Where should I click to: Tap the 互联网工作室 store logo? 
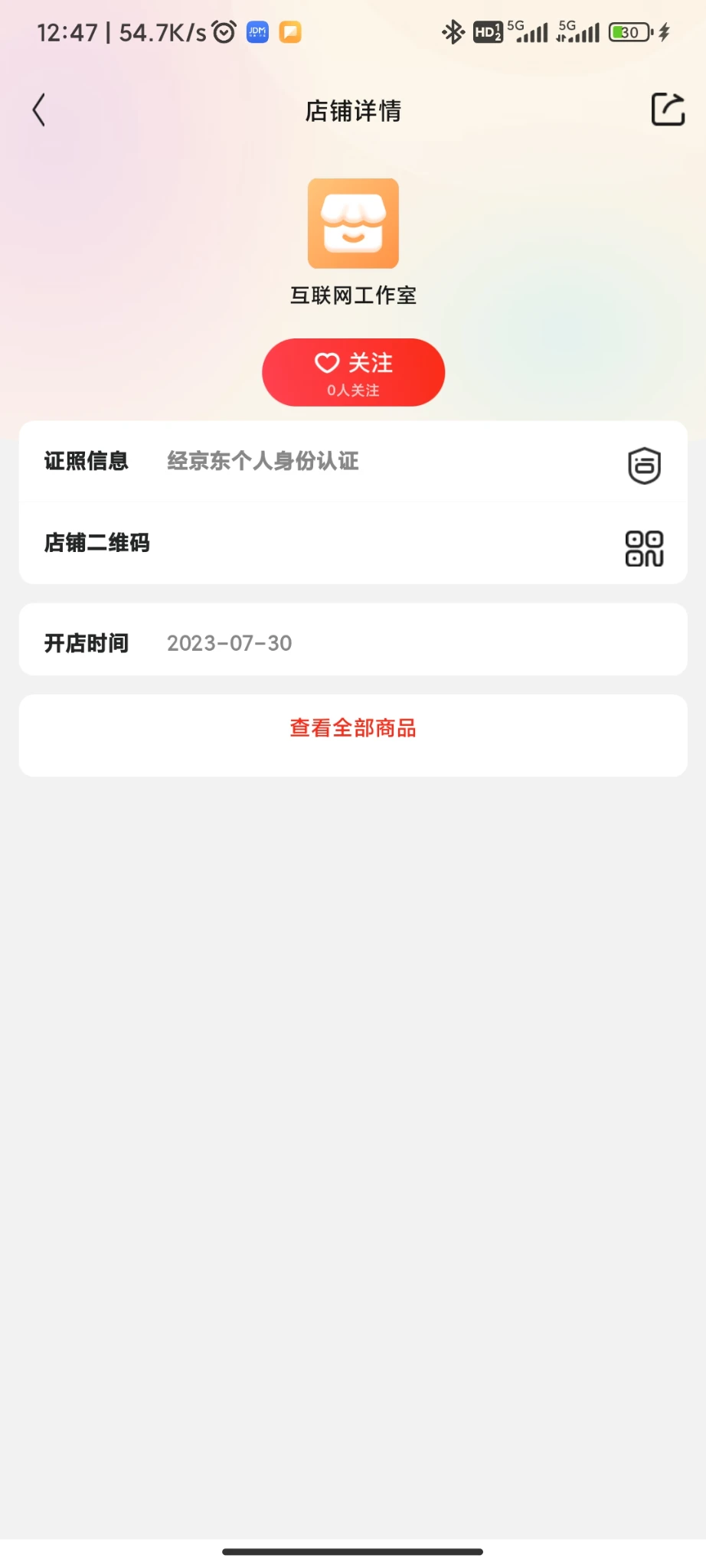(353, 224)
